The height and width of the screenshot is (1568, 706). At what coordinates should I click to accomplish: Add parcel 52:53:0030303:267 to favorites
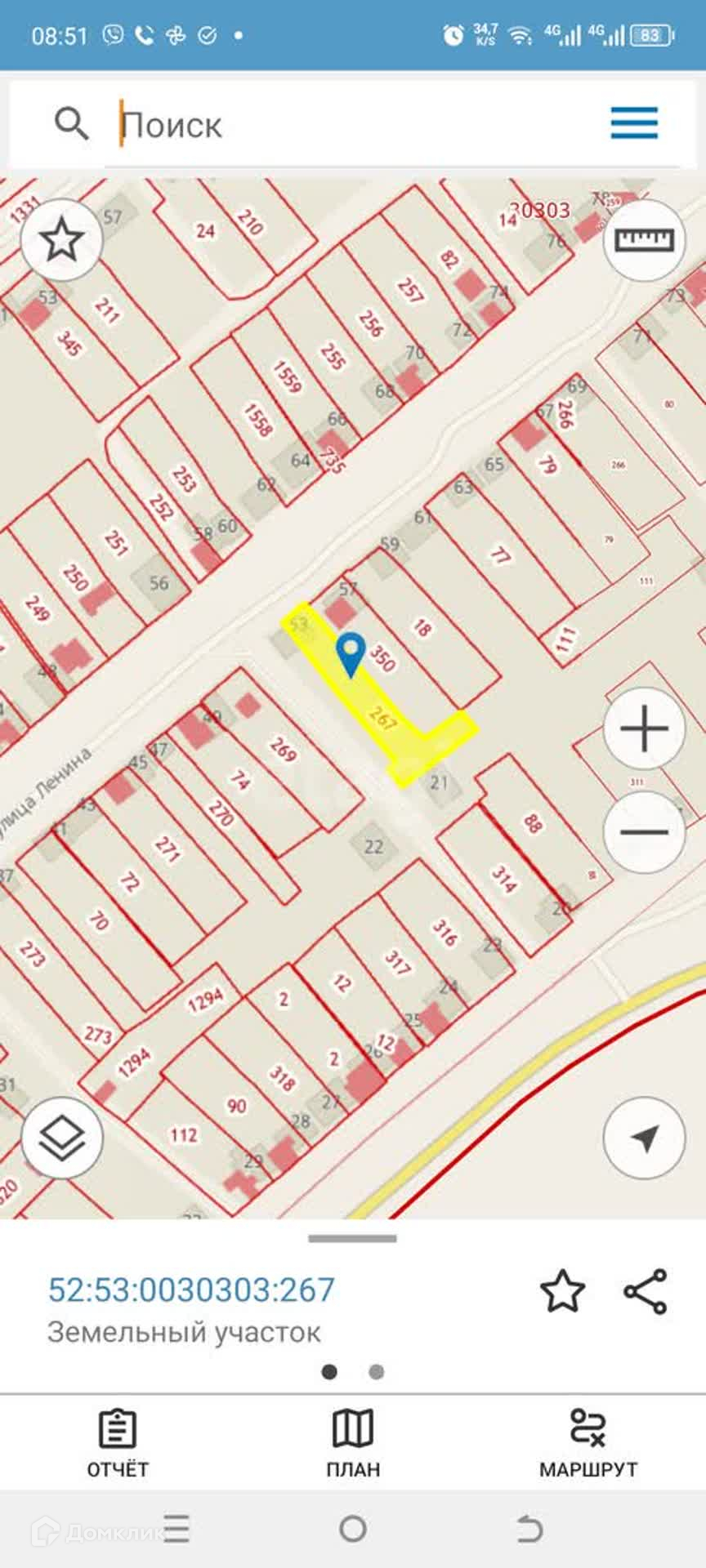(x=562, y=1291)
